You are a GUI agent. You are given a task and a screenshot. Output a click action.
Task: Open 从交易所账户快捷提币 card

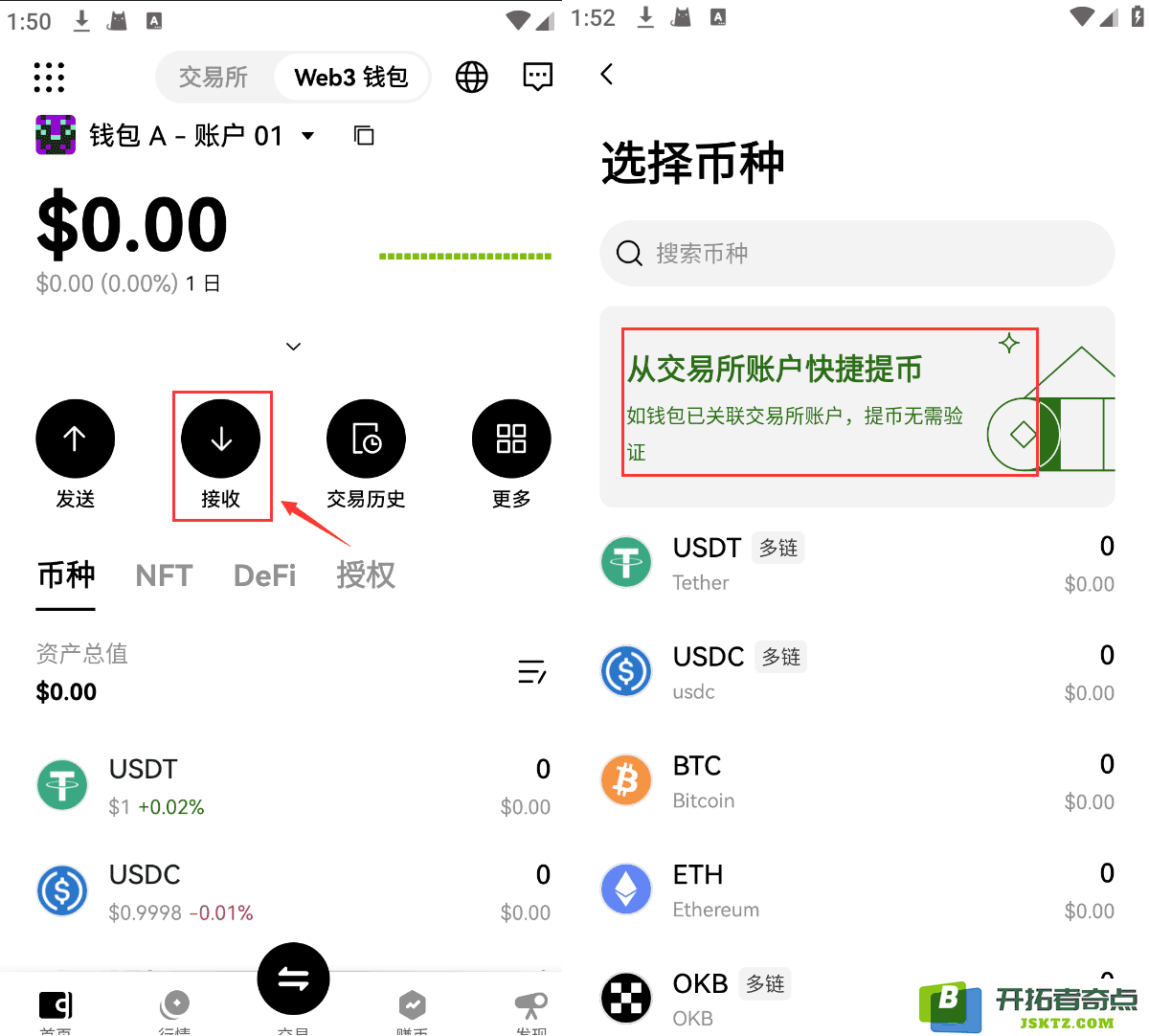[829, 402]
